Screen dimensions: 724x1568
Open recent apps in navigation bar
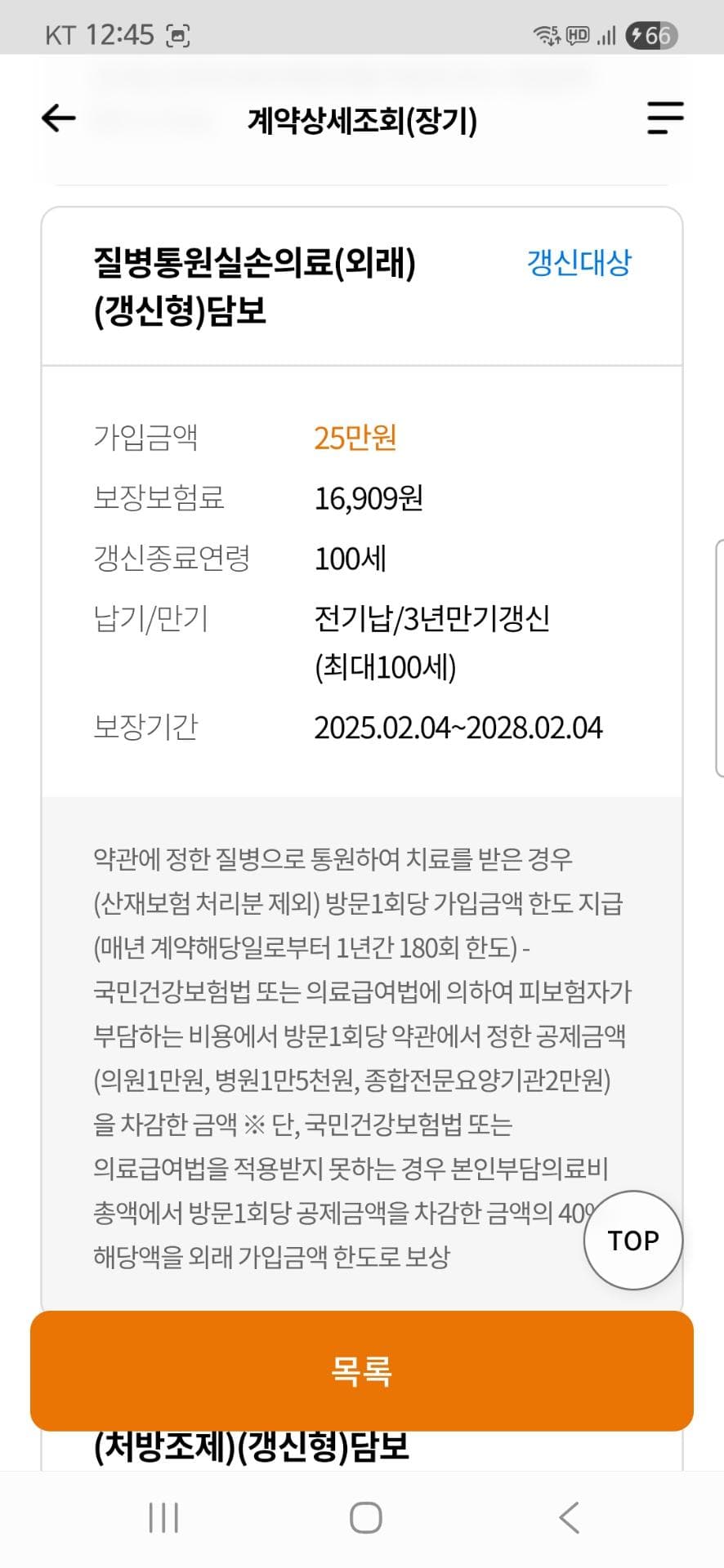[163, 1517]
